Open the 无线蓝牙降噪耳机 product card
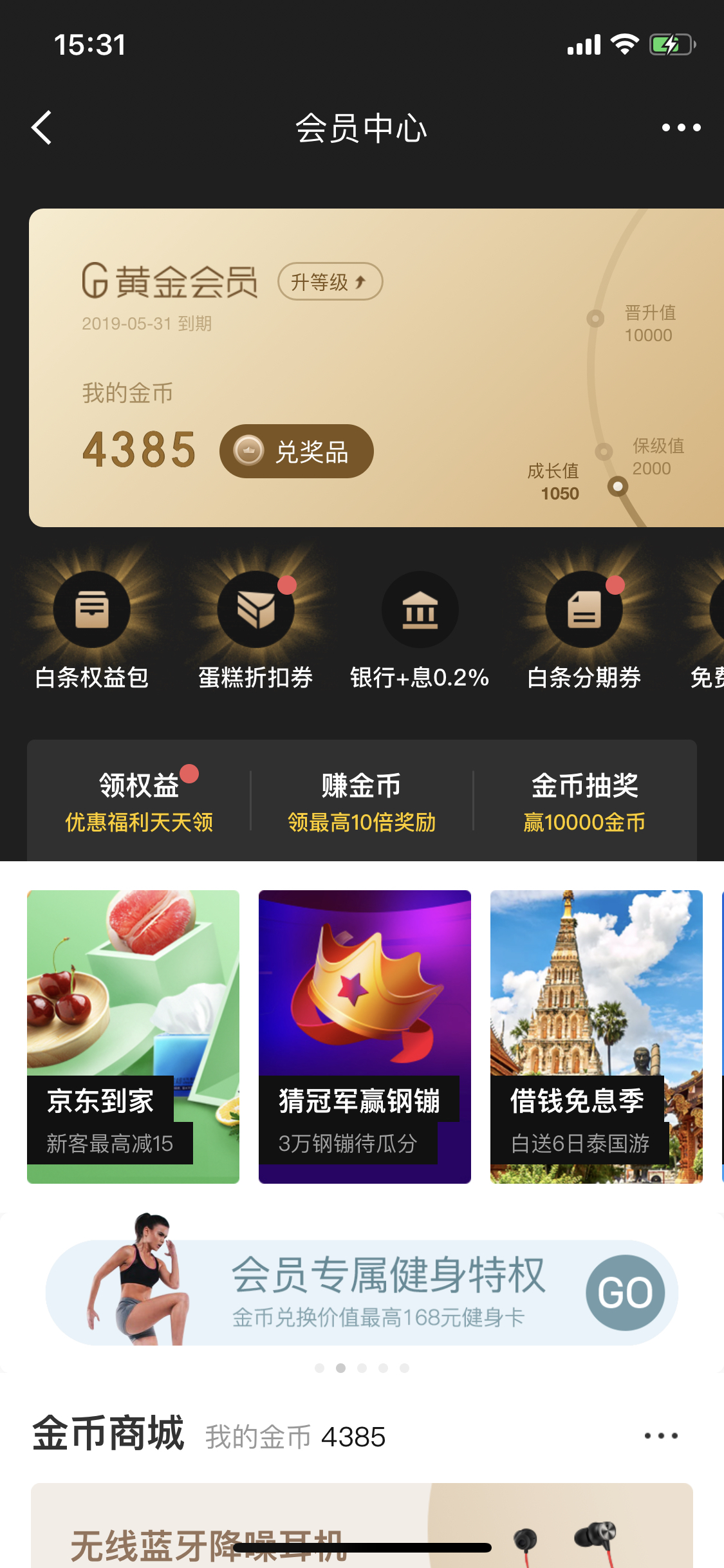 coord(362,1526)
